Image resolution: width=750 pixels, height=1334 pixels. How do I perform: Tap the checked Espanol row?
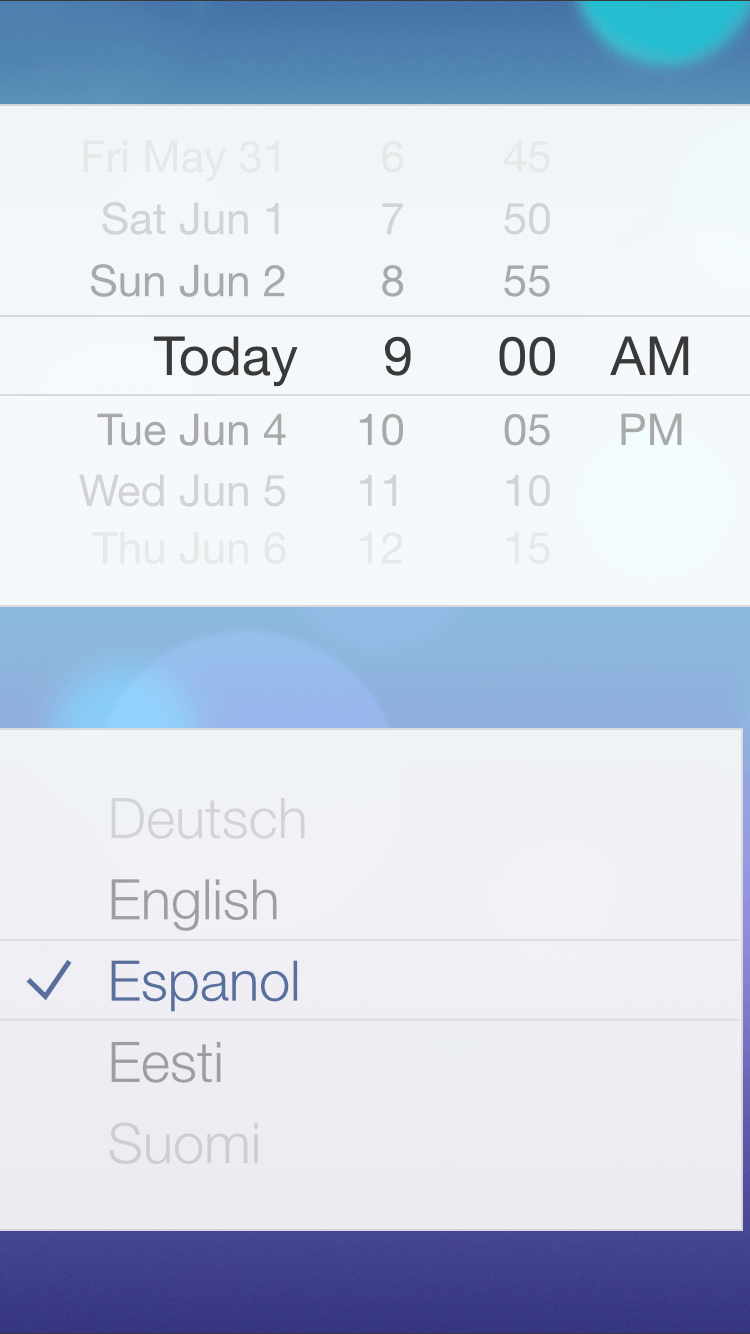point(370,980)
